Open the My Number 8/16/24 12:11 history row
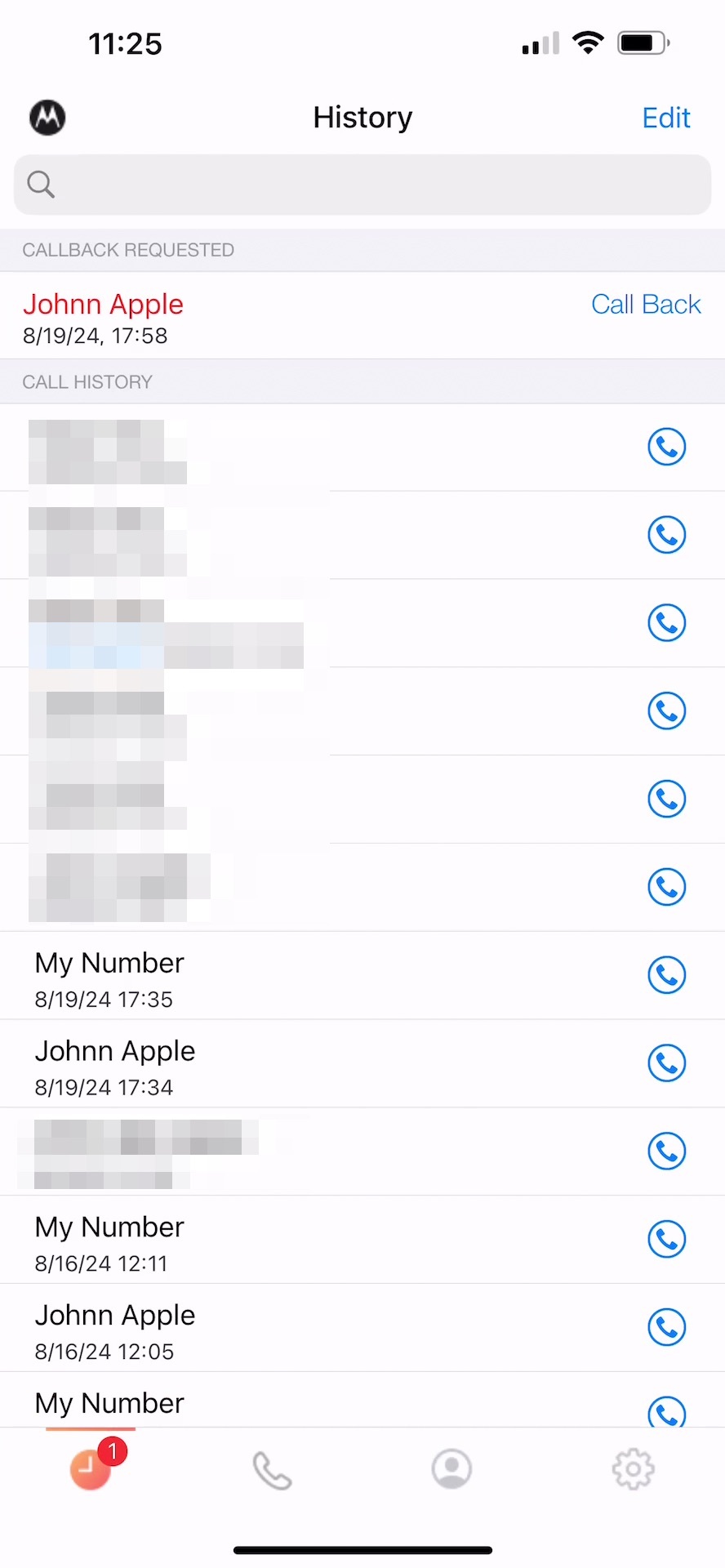Viewport: 725px width, 1568px height. click(362, 1241)
